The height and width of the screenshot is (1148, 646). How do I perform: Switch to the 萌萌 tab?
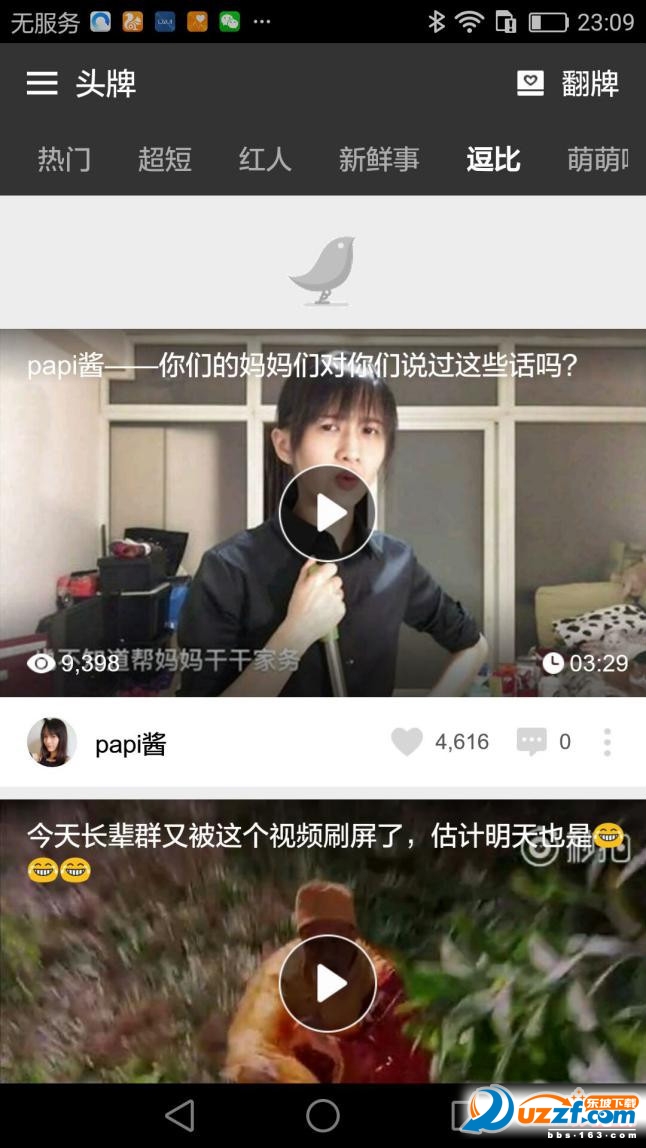click(x=598, y=159)
